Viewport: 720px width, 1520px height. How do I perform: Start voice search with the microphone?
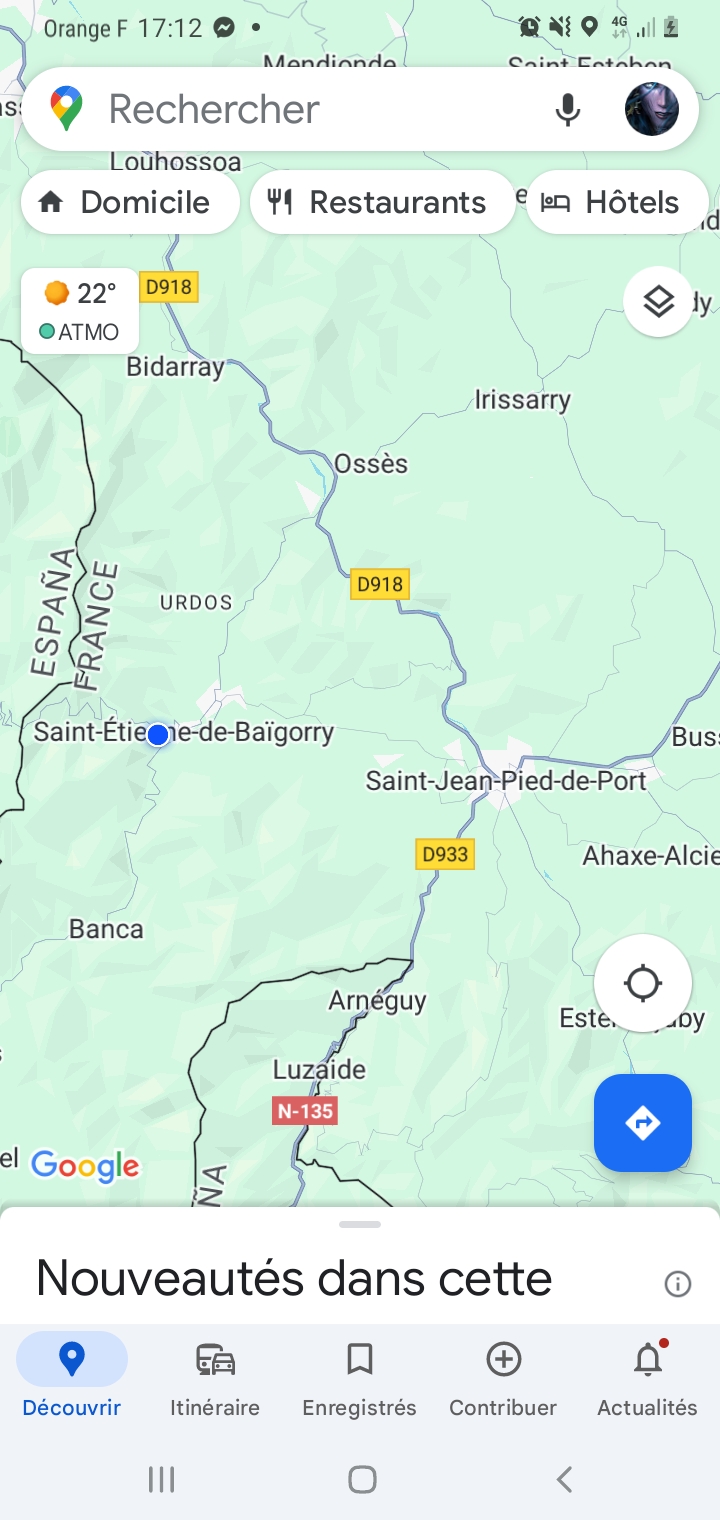[x=567, y=109]
